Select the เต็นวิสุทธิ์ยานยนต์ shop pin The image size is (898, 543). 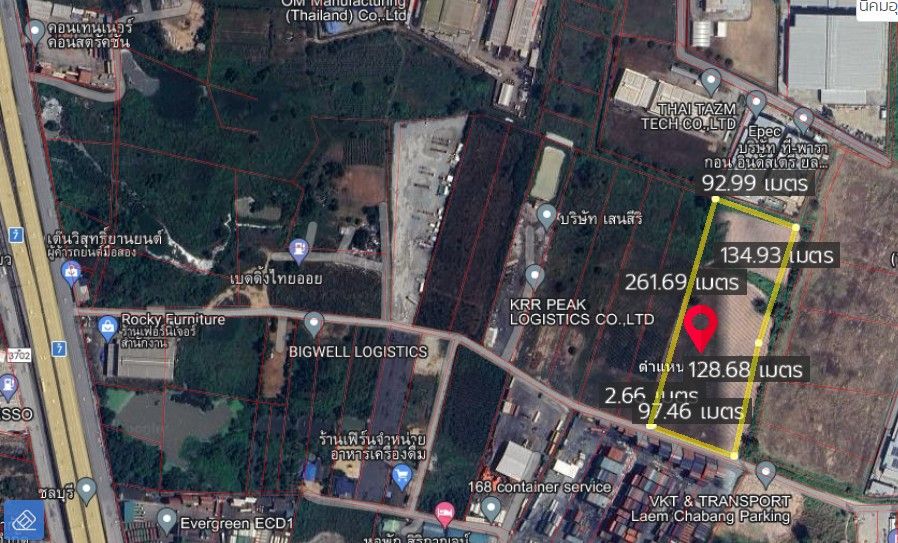pyautogui.click(x=70, y=270)
